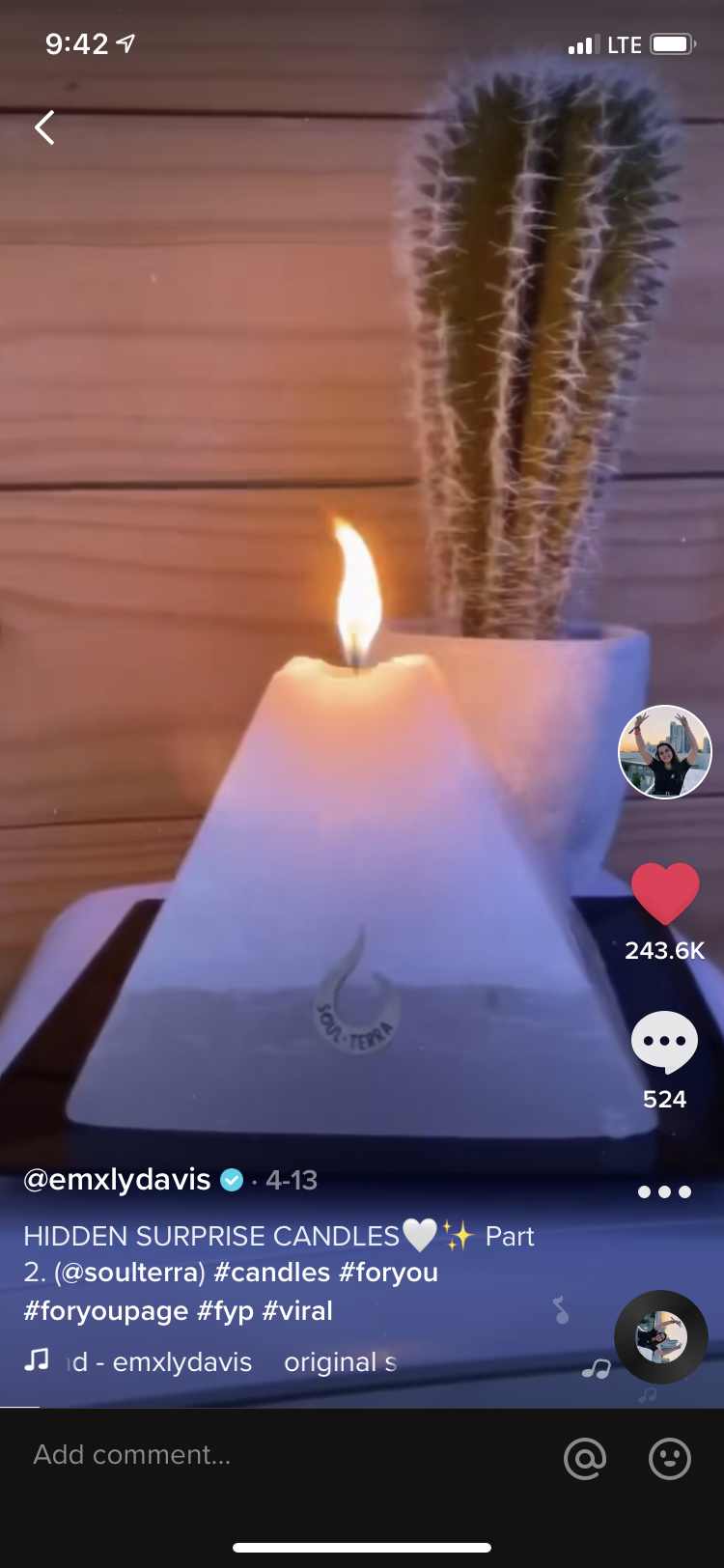Go back with the top-left arrow

click(x=44, y=127)
